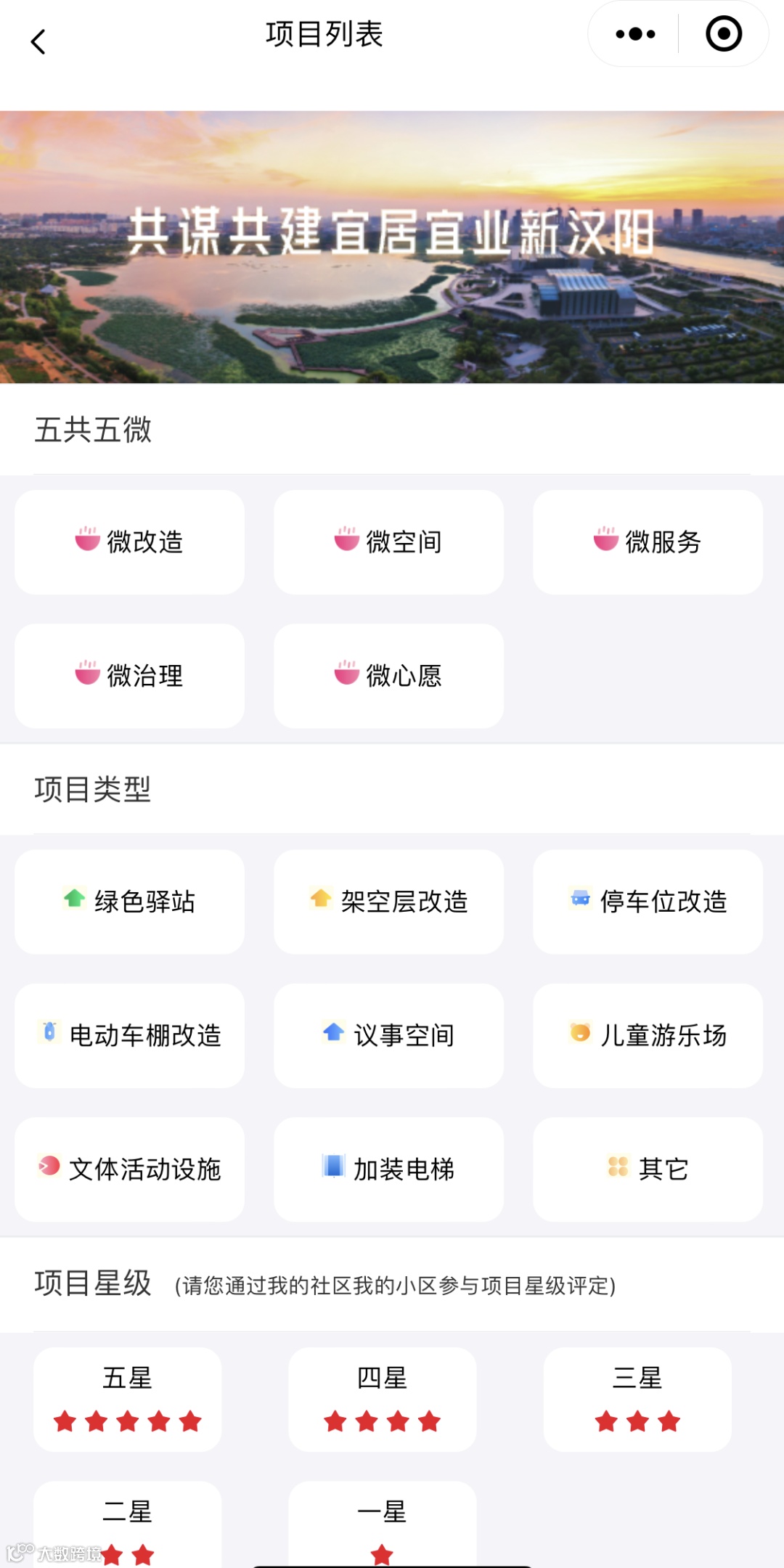This screenshot has height=1568, width=784.
Task: Go back from 项目列表 page
Action: click(38, 41)
